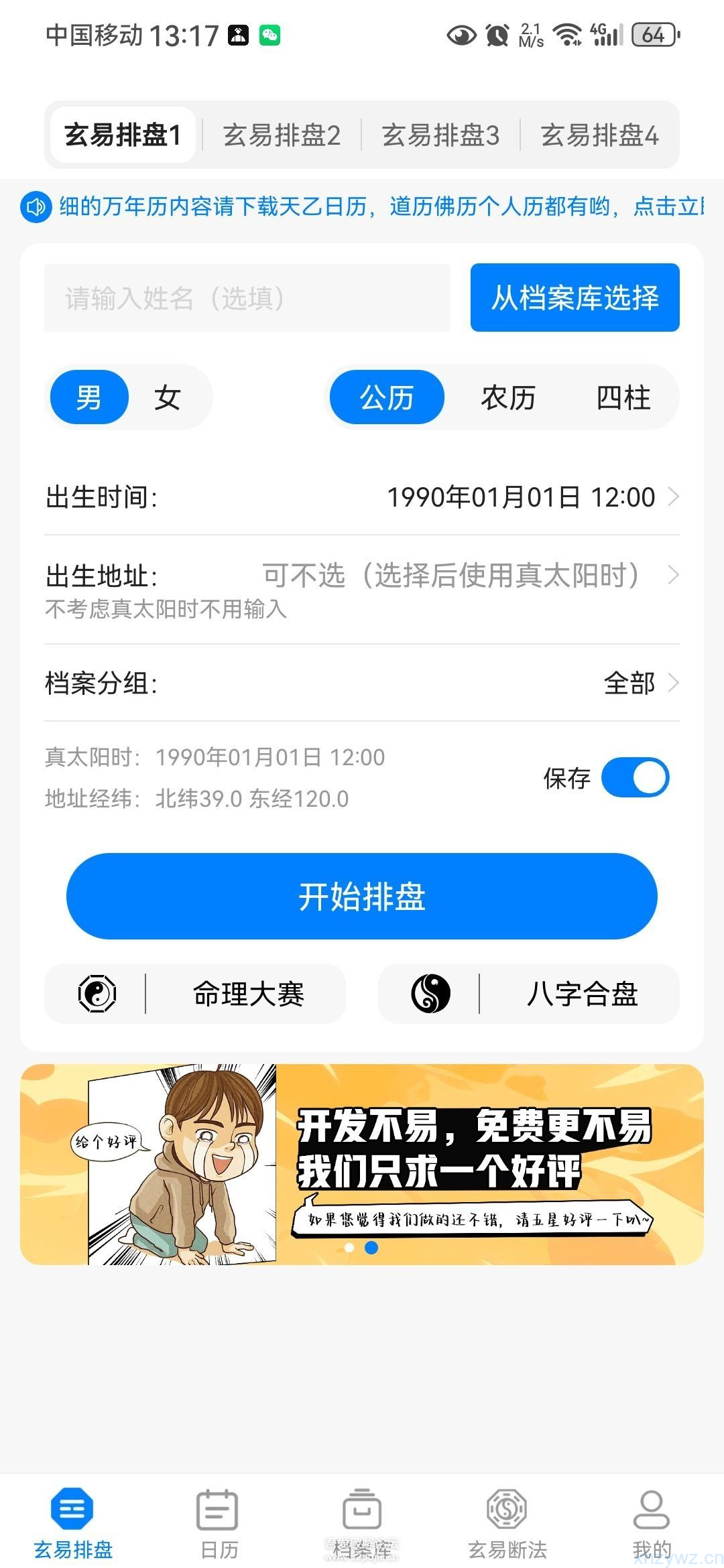This screenshot has width=724, height=1568.
Task: Select 女 as the gender
Action: point(166,397)
